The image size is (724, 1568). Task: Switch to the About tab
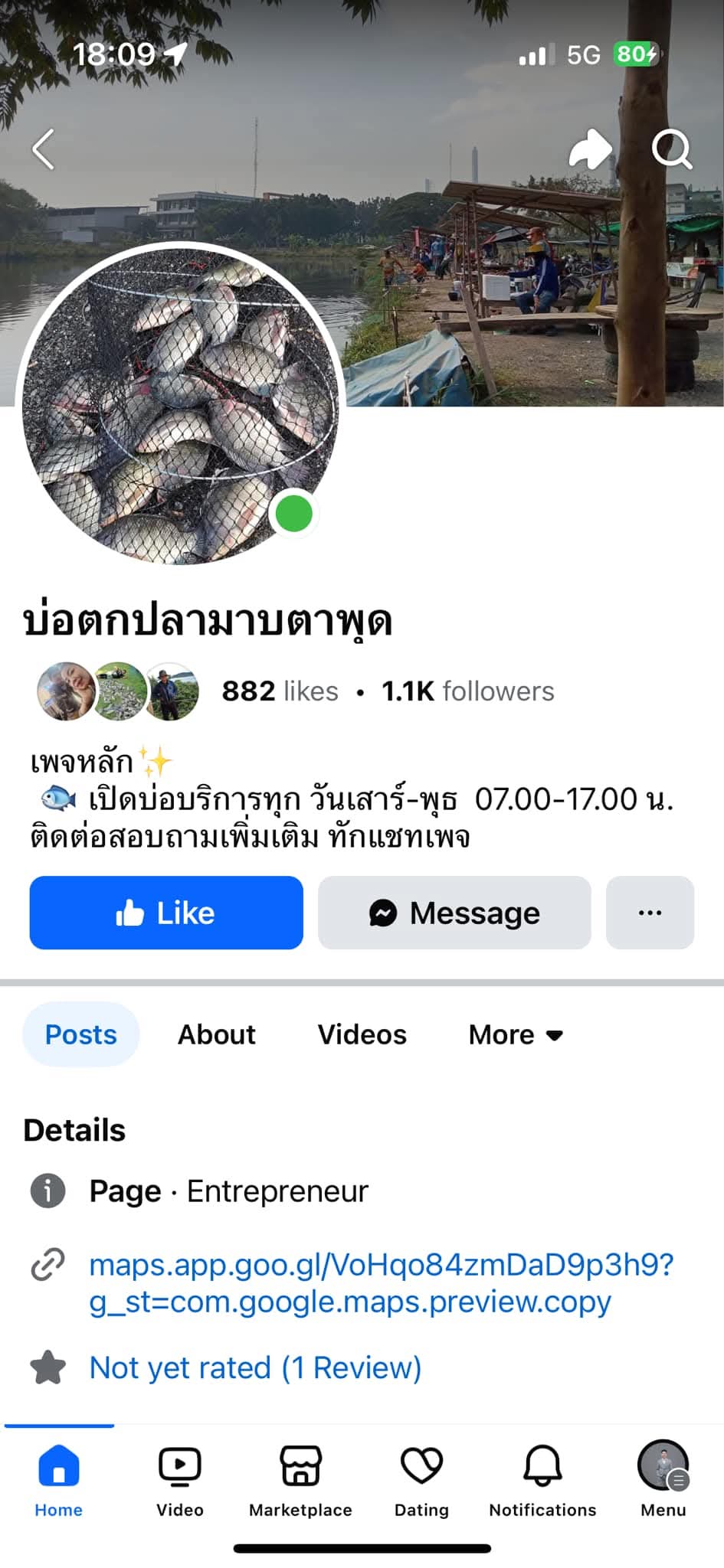coord(217,1034)
